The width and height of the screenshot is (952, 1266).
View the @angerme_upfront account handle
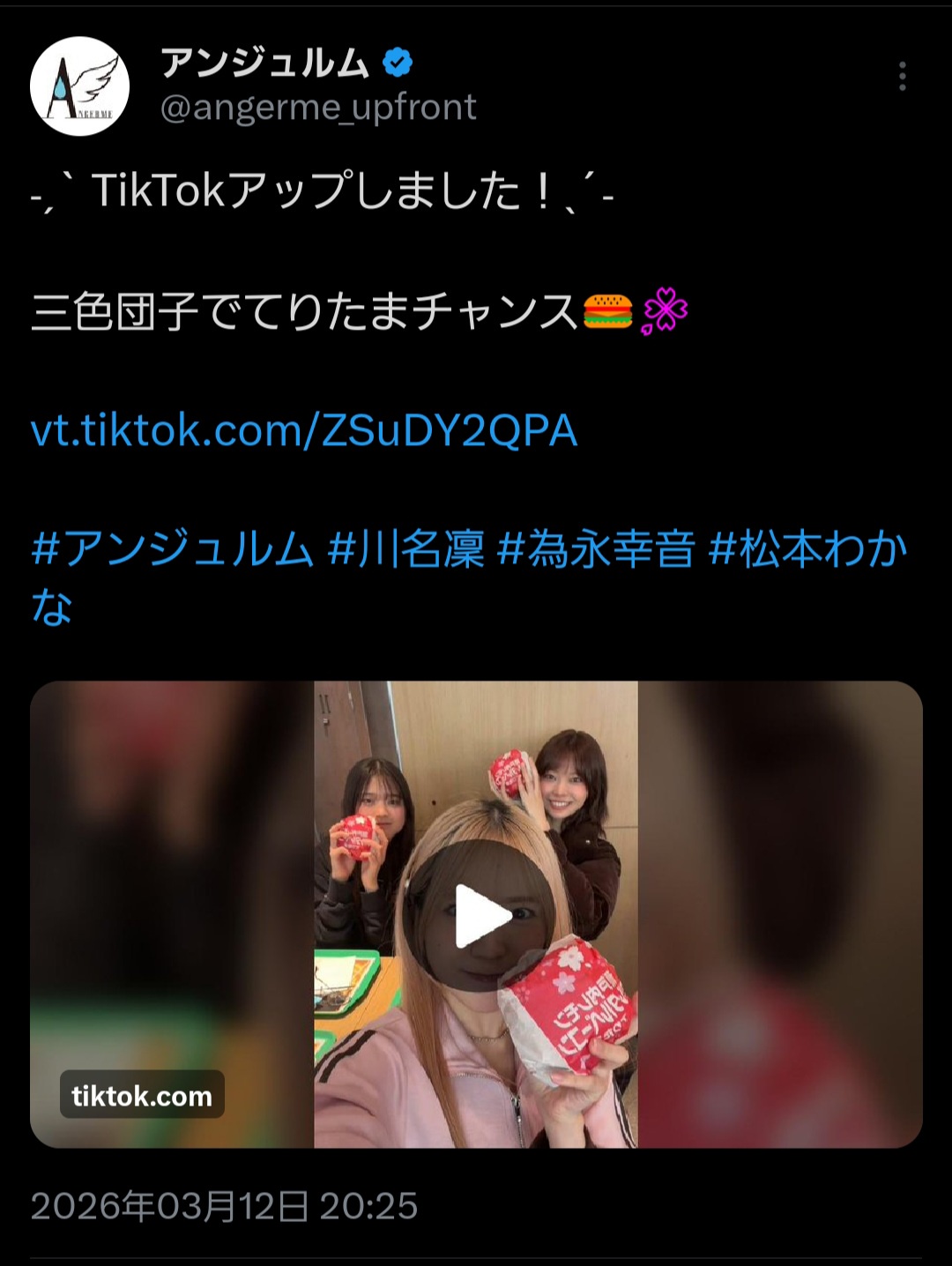coord(318,108)
